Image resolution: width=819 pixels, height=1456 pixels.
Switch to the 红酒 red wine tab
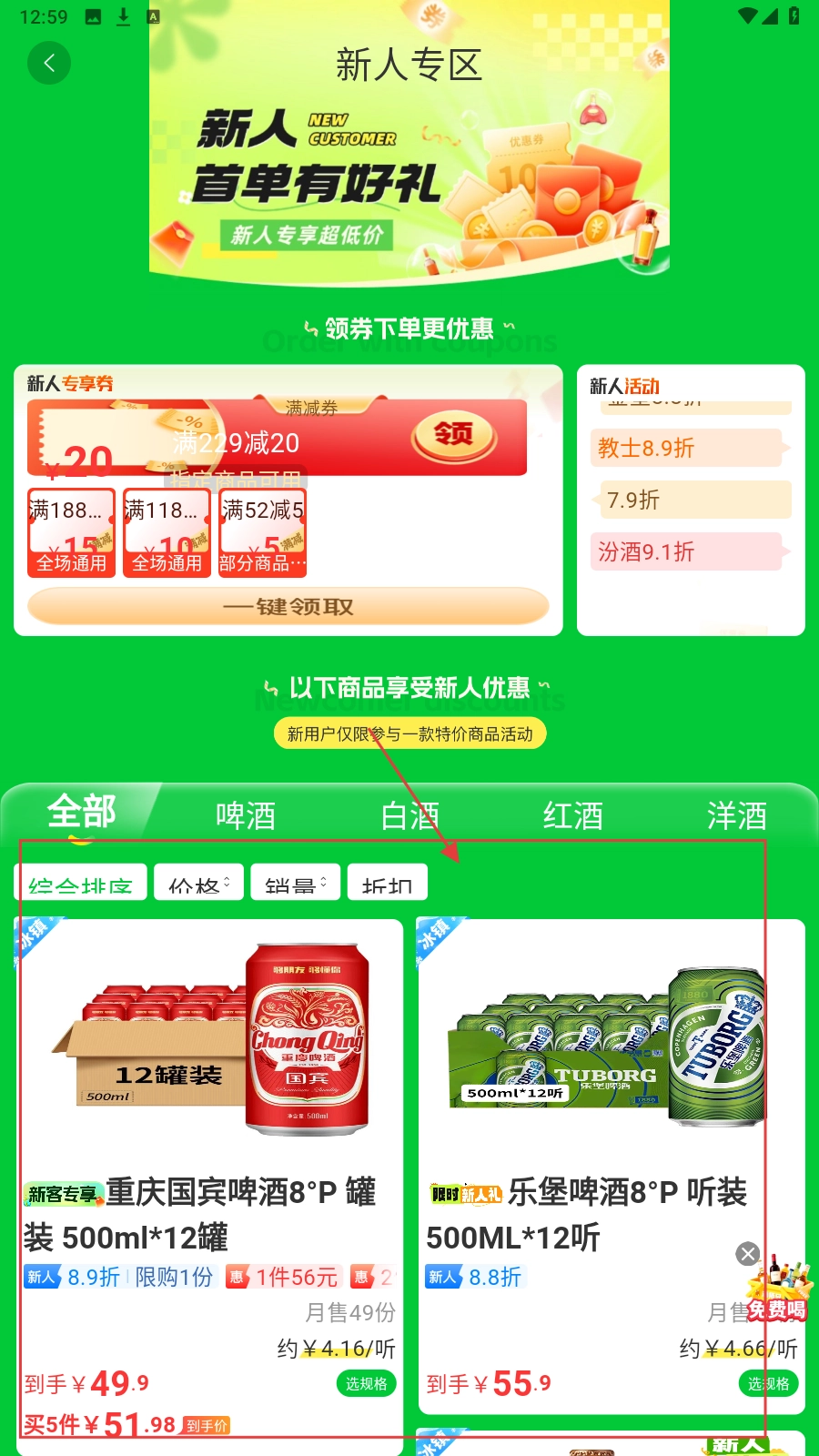[x=572, y=814]
